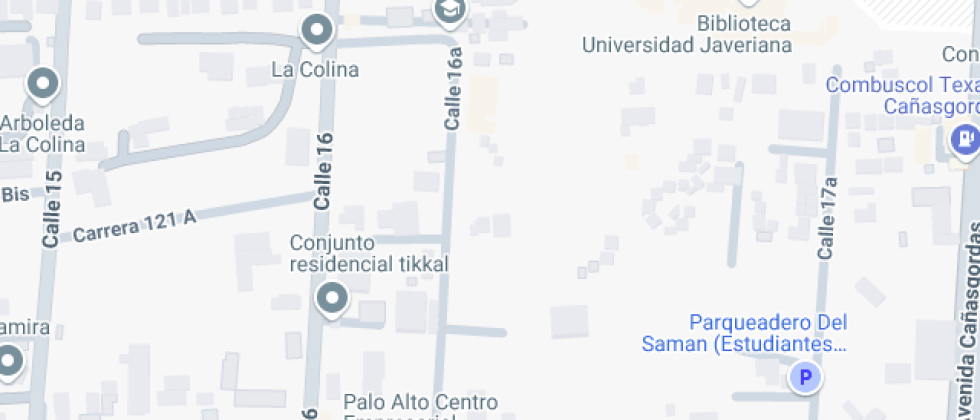This screenshot has height=420, width=980.
Task: Open the Arboleda La Colina marker
Action: [x=43, y=86]
